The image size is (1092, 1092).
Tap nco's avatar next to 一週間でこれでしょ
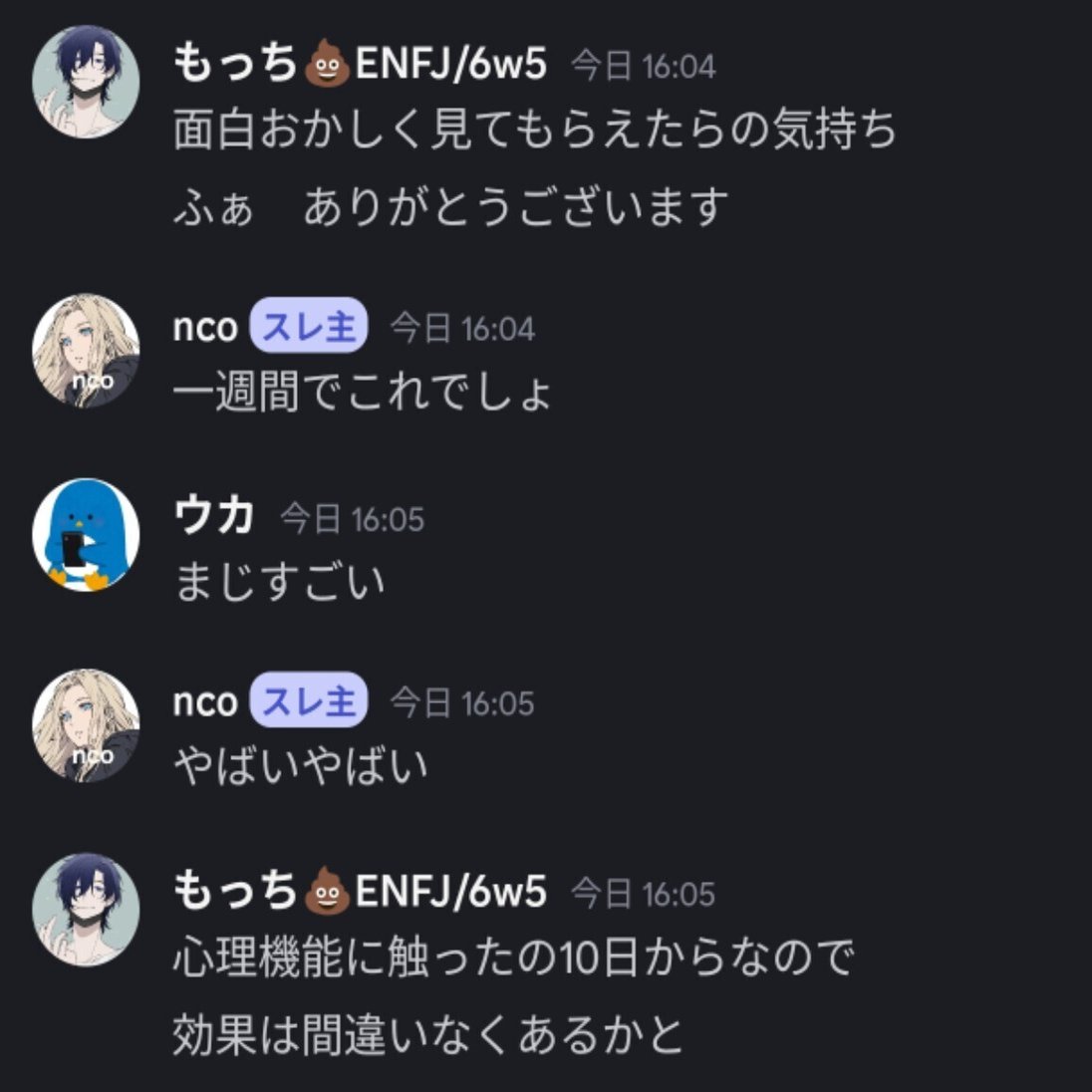coord(86,351)
